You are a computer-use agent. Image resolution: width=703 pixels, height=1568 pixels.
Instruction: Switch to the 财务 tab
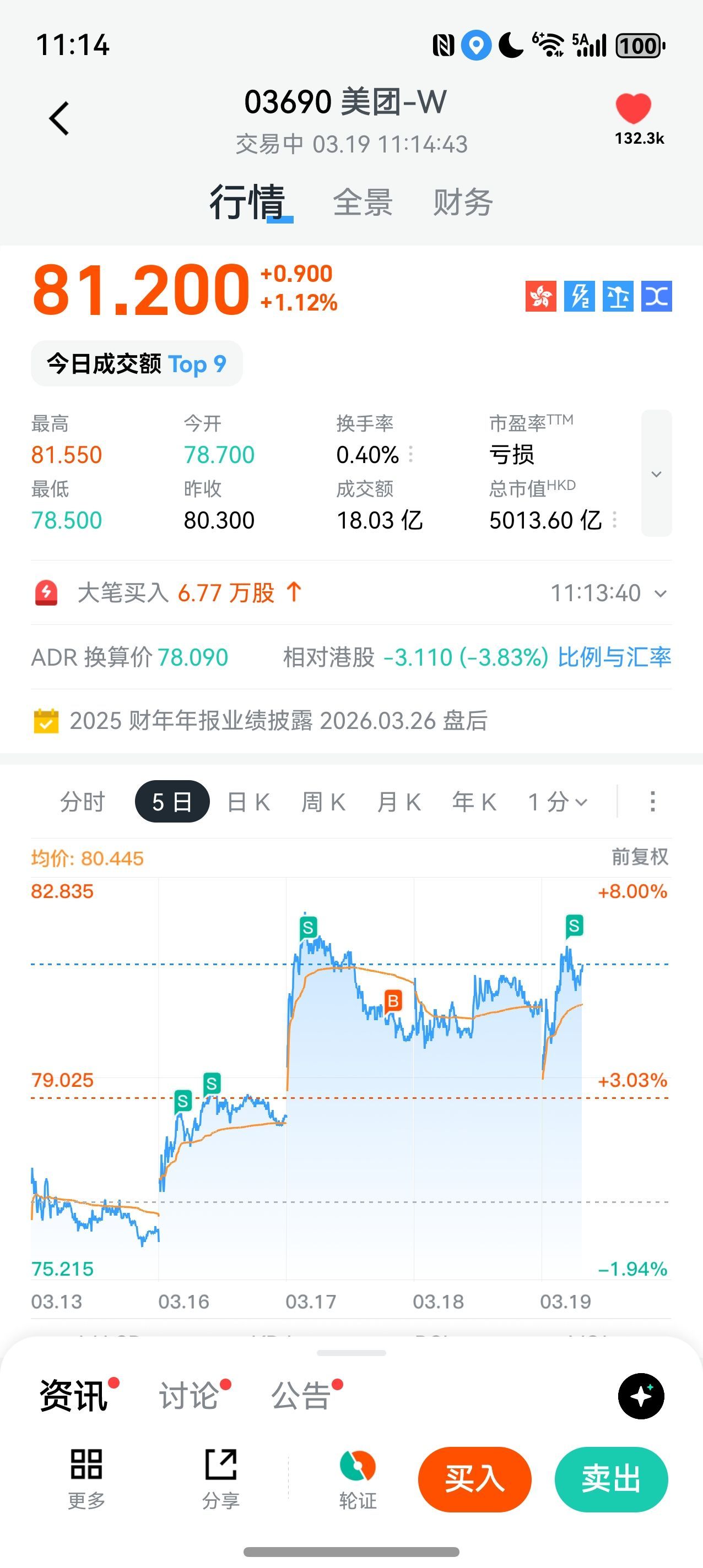(462, 203)
